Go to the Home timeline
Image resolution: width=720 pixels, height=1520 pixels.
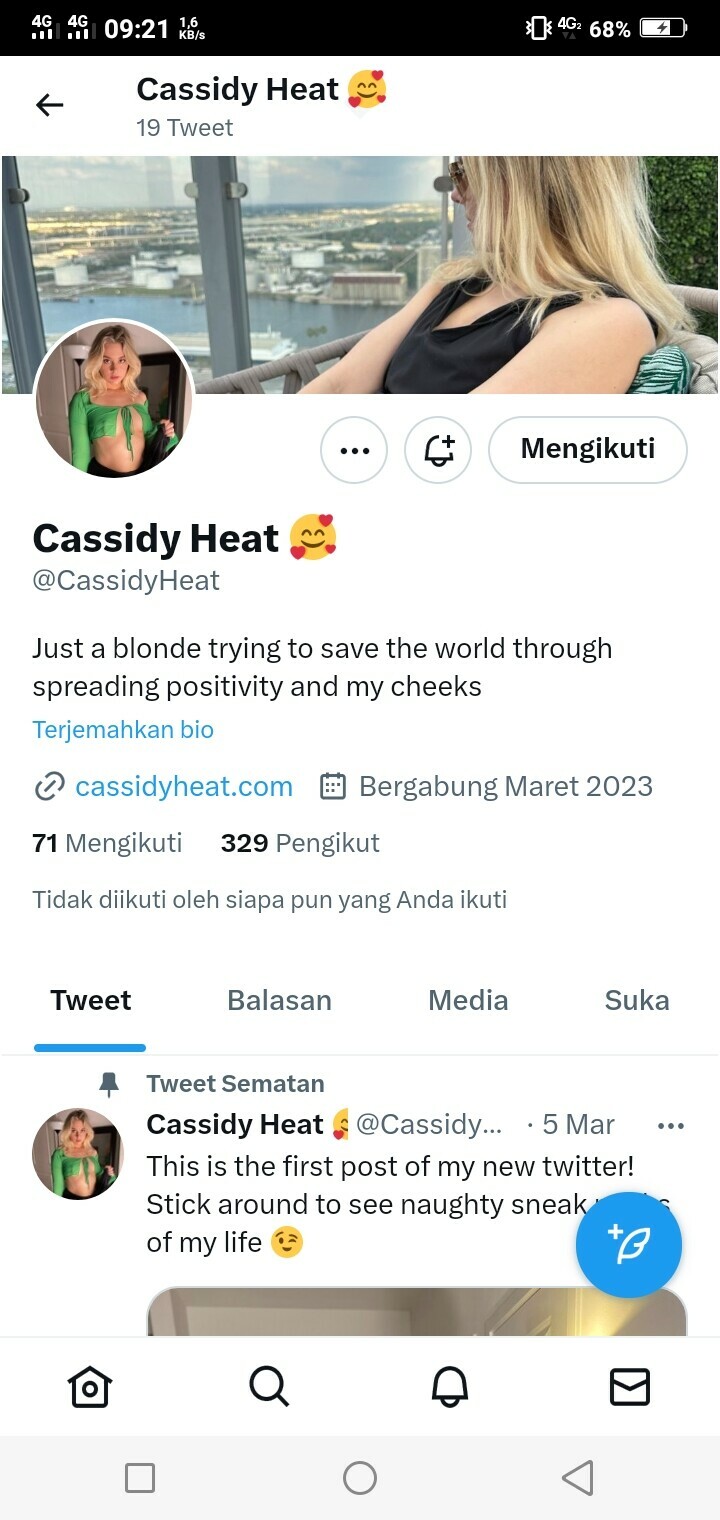[90, 1387]
